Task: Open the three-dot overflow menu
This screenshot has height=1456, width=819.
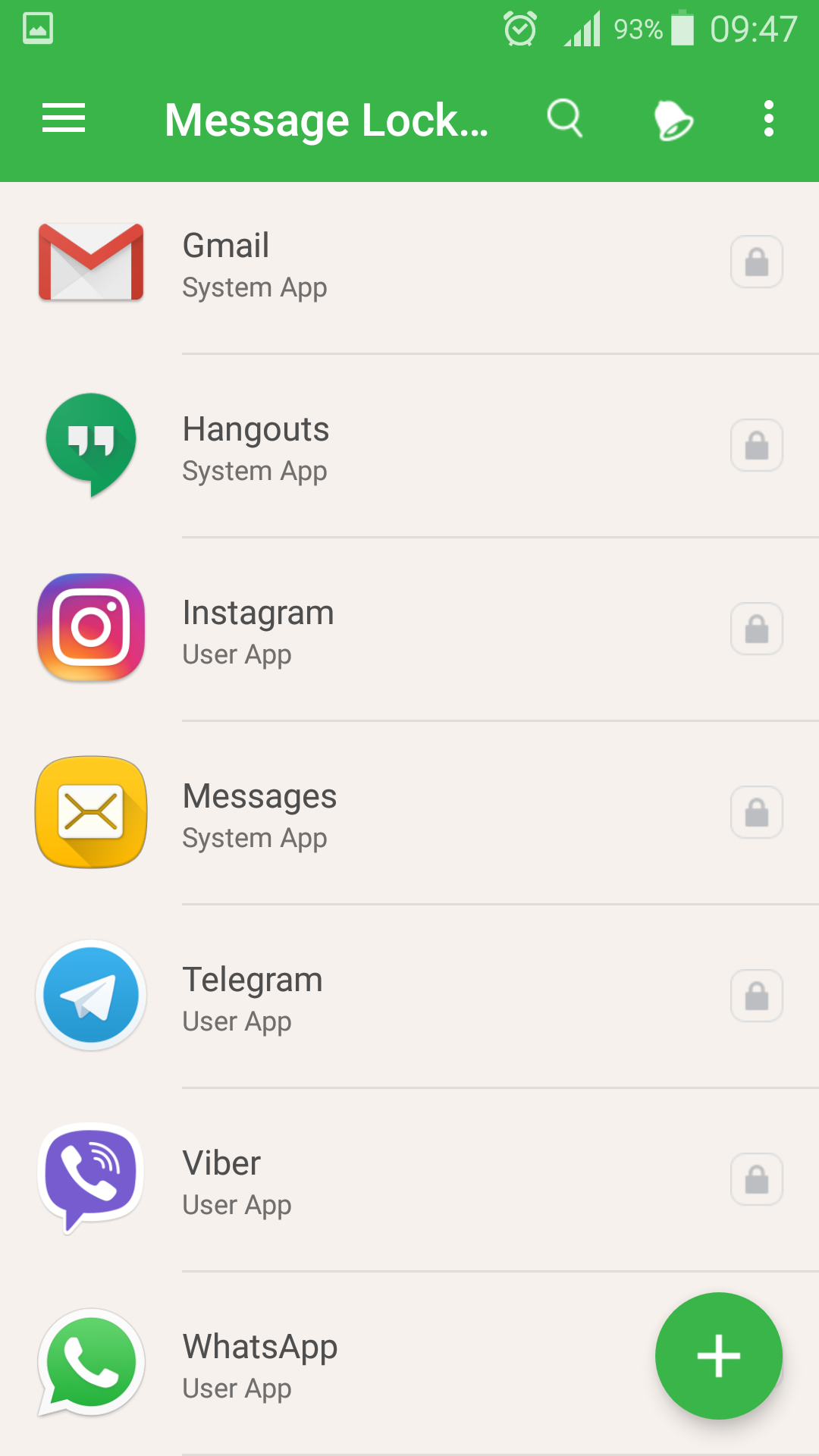Action: click(769, 119)
